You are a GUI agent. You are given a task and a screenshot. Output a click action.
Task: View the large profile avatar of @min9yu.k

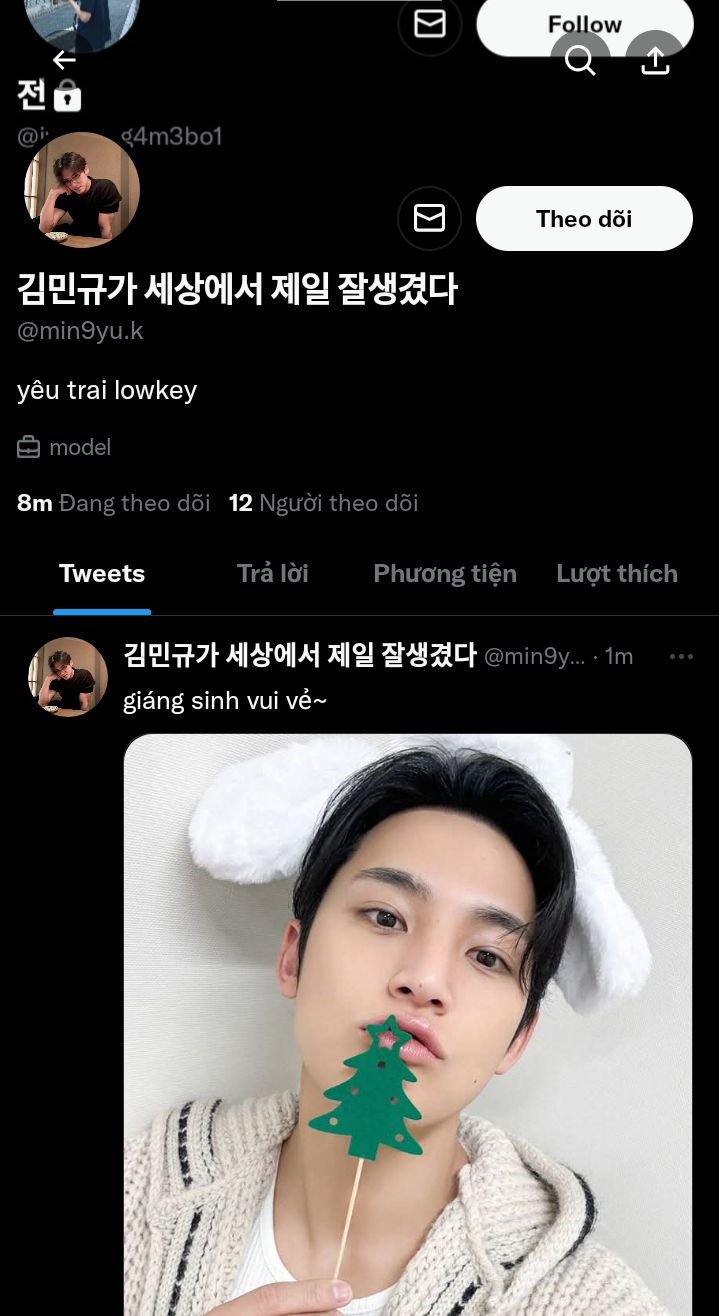point(82,190)
